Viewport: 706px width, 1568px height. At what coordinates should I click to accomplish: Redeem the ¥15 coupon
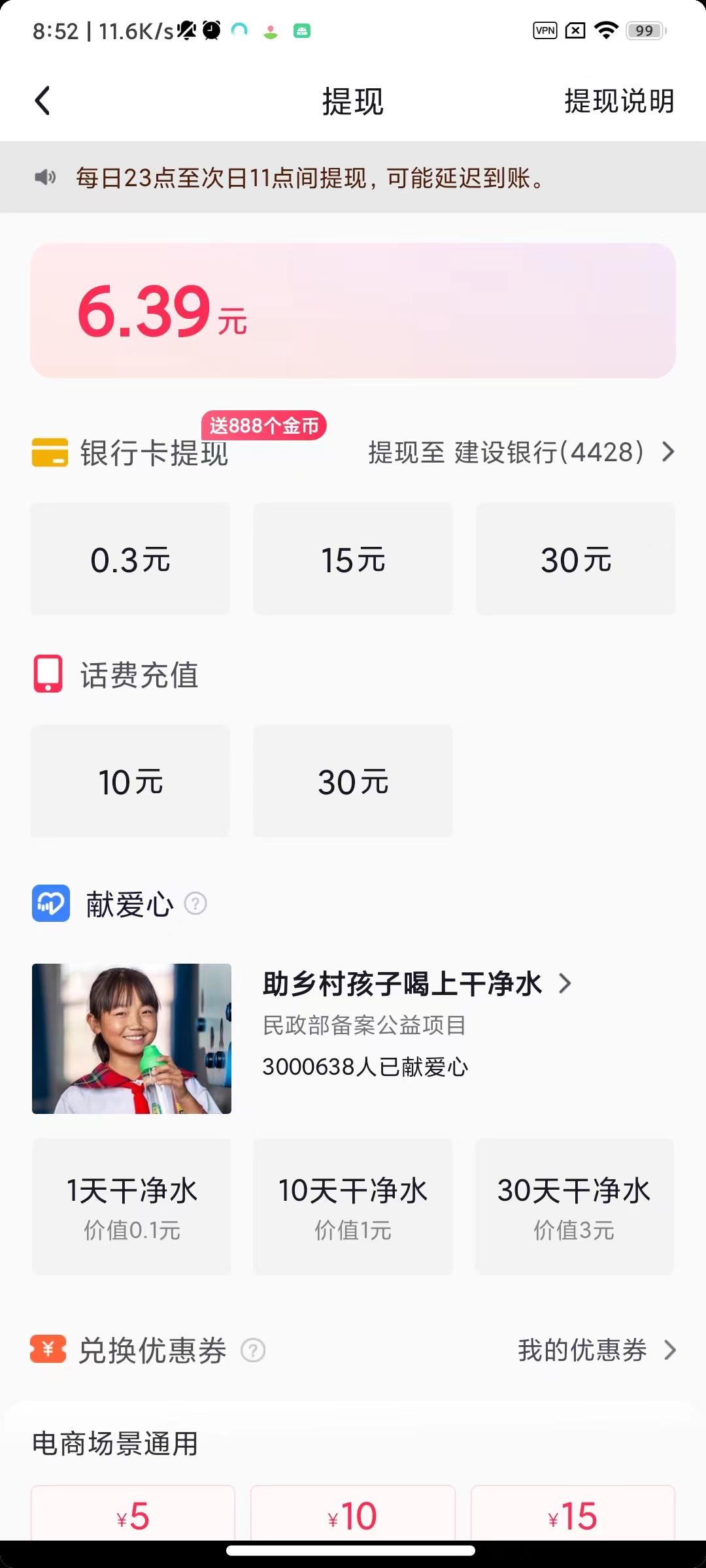[x=573, y=1516]
